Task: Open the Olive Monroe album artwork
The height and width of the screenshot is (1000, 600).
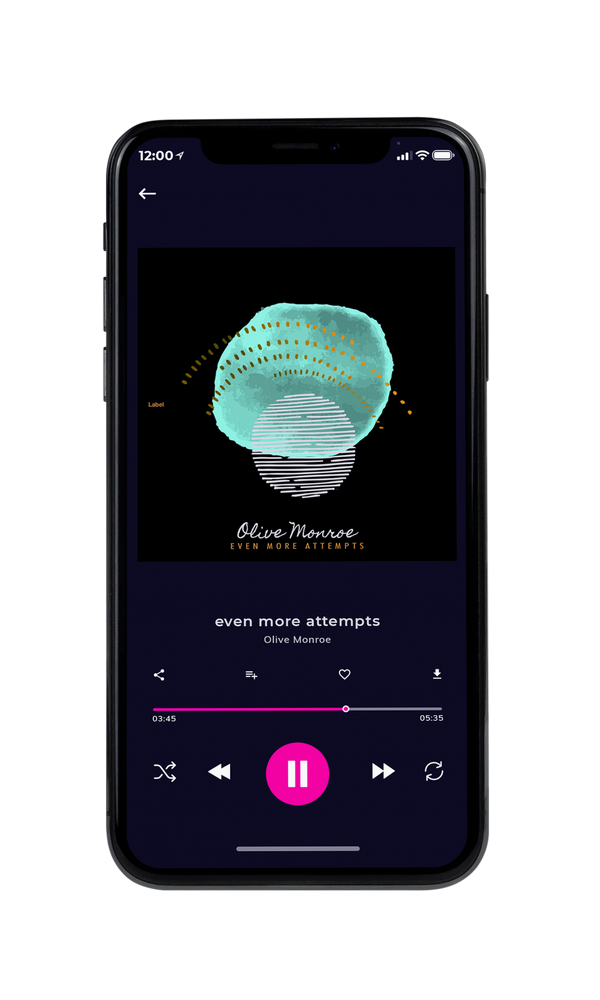Action: point(297,404)
